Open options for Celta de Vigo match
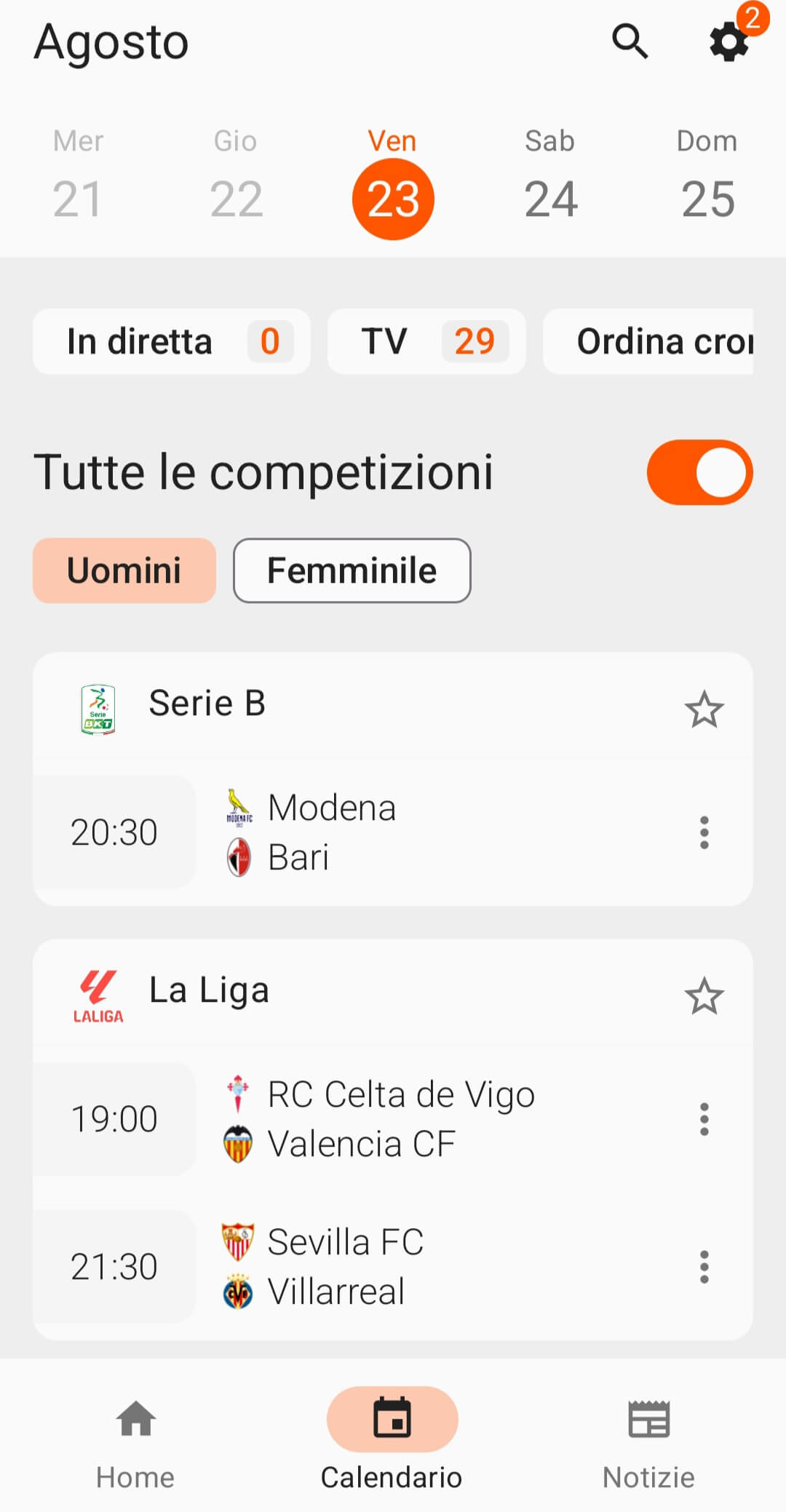Screen dimensions: 786x1512 point(704,1121)
